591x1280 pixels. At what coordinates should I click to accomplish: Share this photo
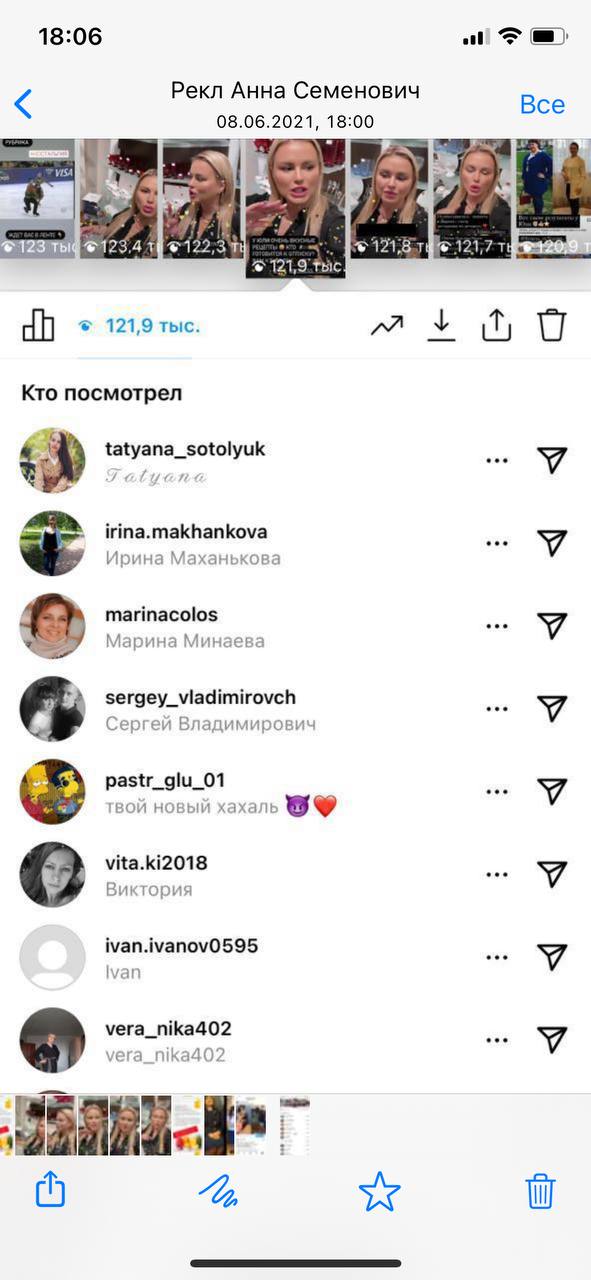click(x=50, y=1190)
